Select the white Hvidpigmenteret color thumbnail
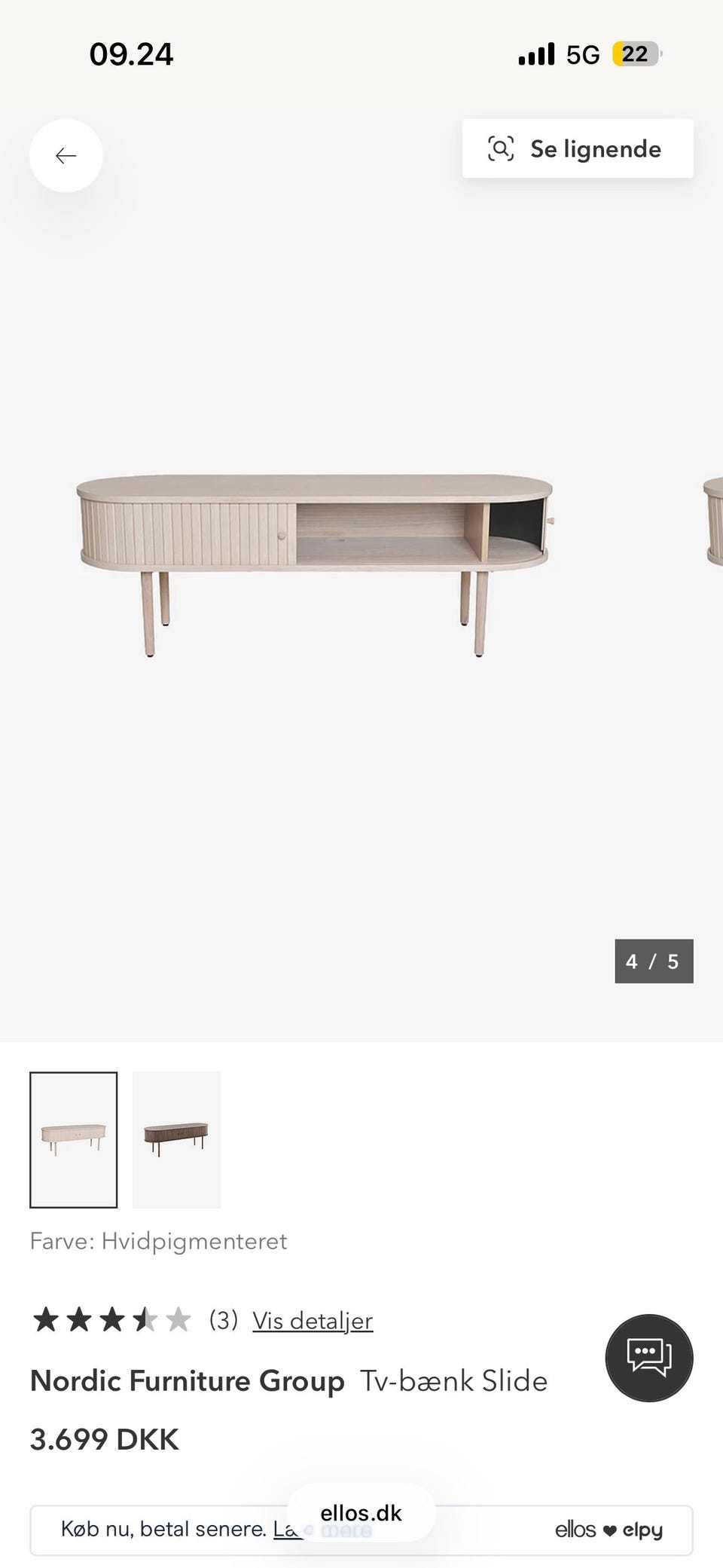Screen dimensions: 723x1568 pos(72,1140)
